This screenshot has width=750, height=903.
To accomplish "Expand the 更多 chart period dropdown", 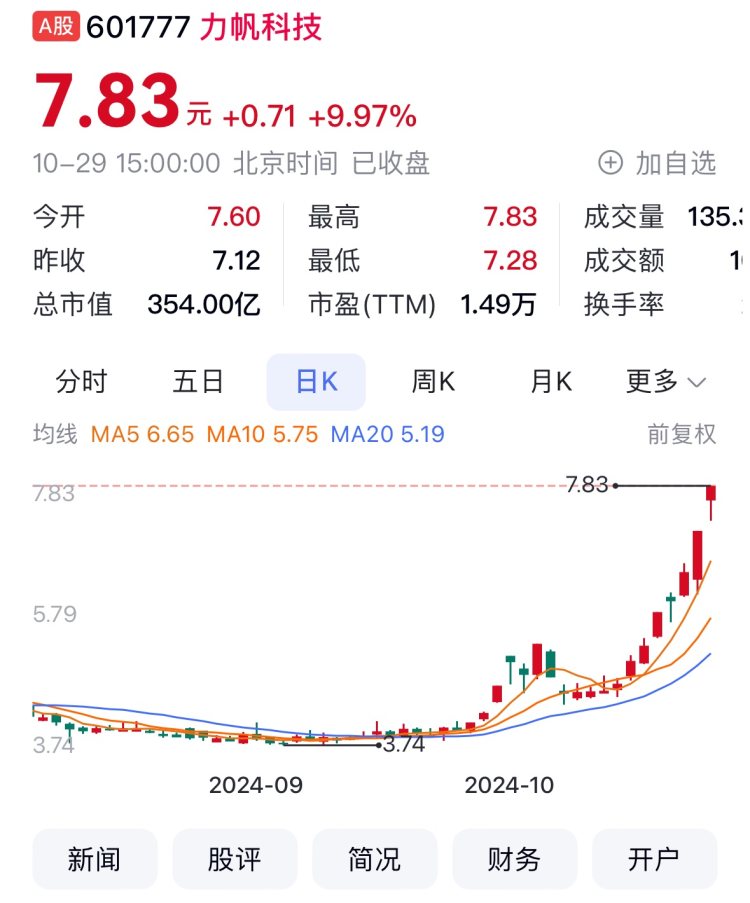I will (666, 381).
